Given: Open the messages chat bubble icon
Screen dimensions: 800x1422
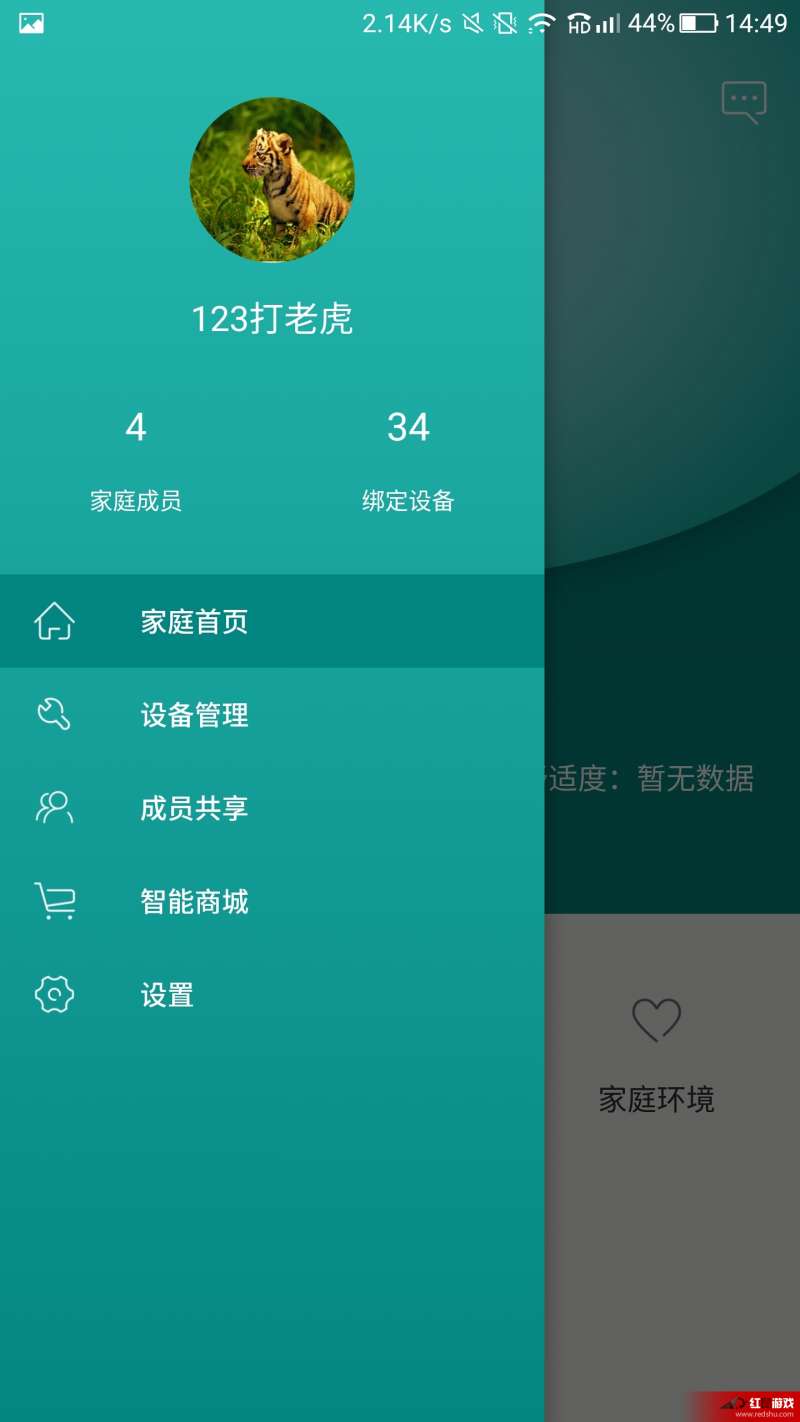Looking at the screenshot, I should (744, 102).
